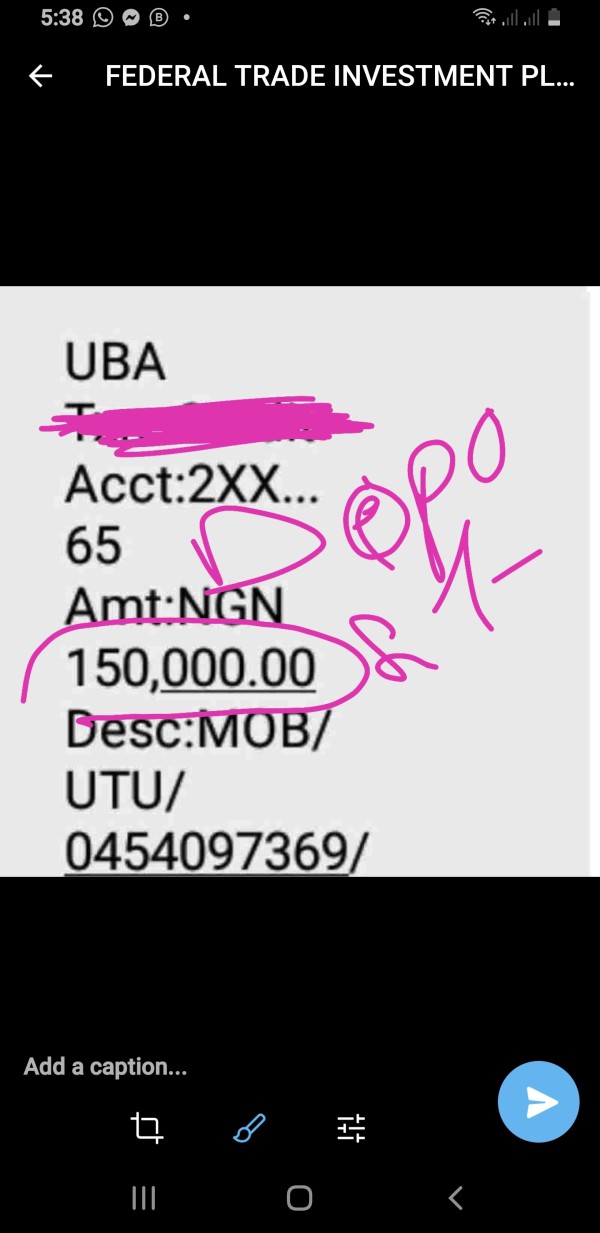This screenshot has width=600, height=1233.
Task: Go back using the top-left arrow
Action: 40,77
